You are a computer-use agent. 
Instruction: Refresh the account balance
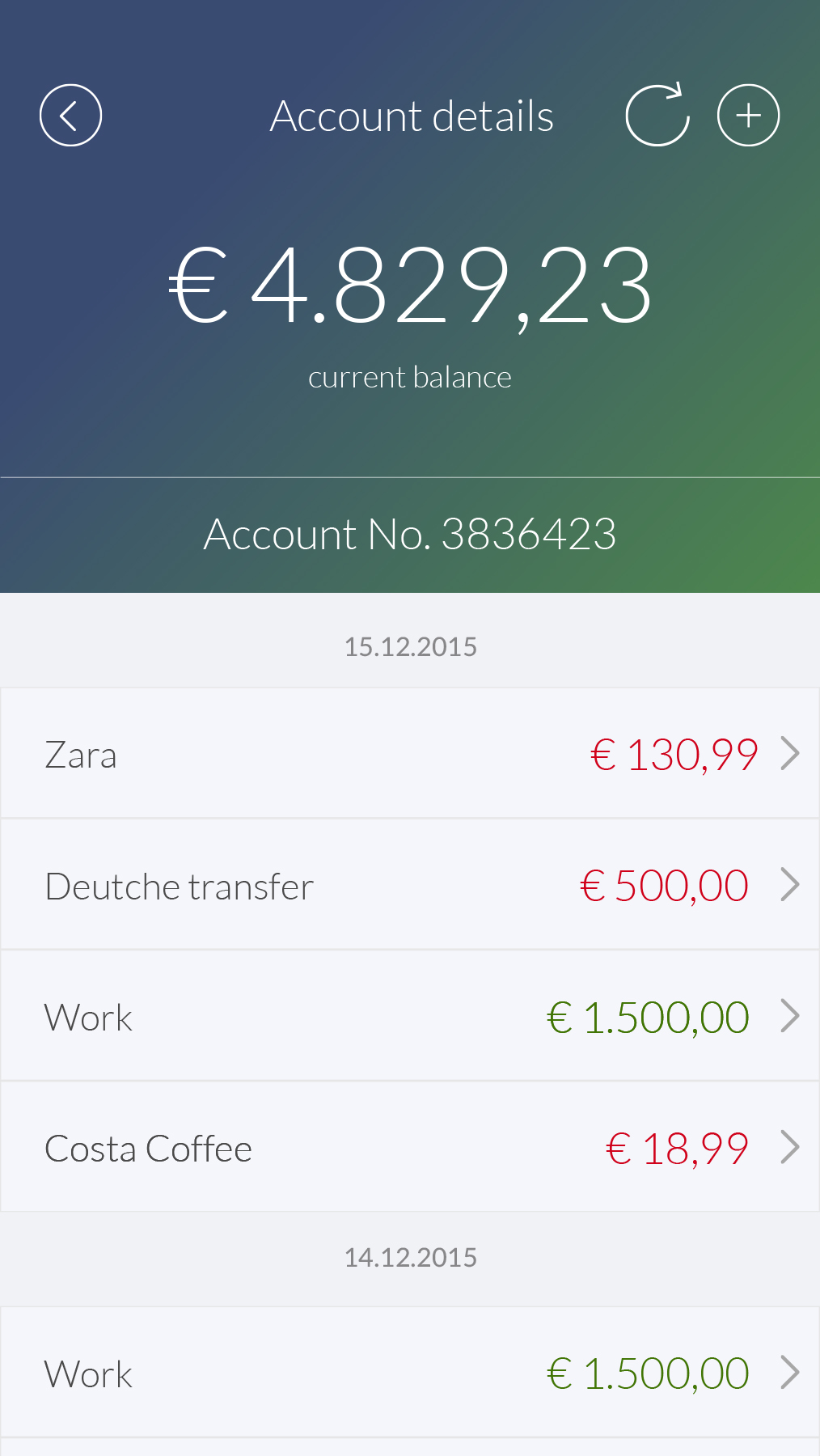coord(657,116)
